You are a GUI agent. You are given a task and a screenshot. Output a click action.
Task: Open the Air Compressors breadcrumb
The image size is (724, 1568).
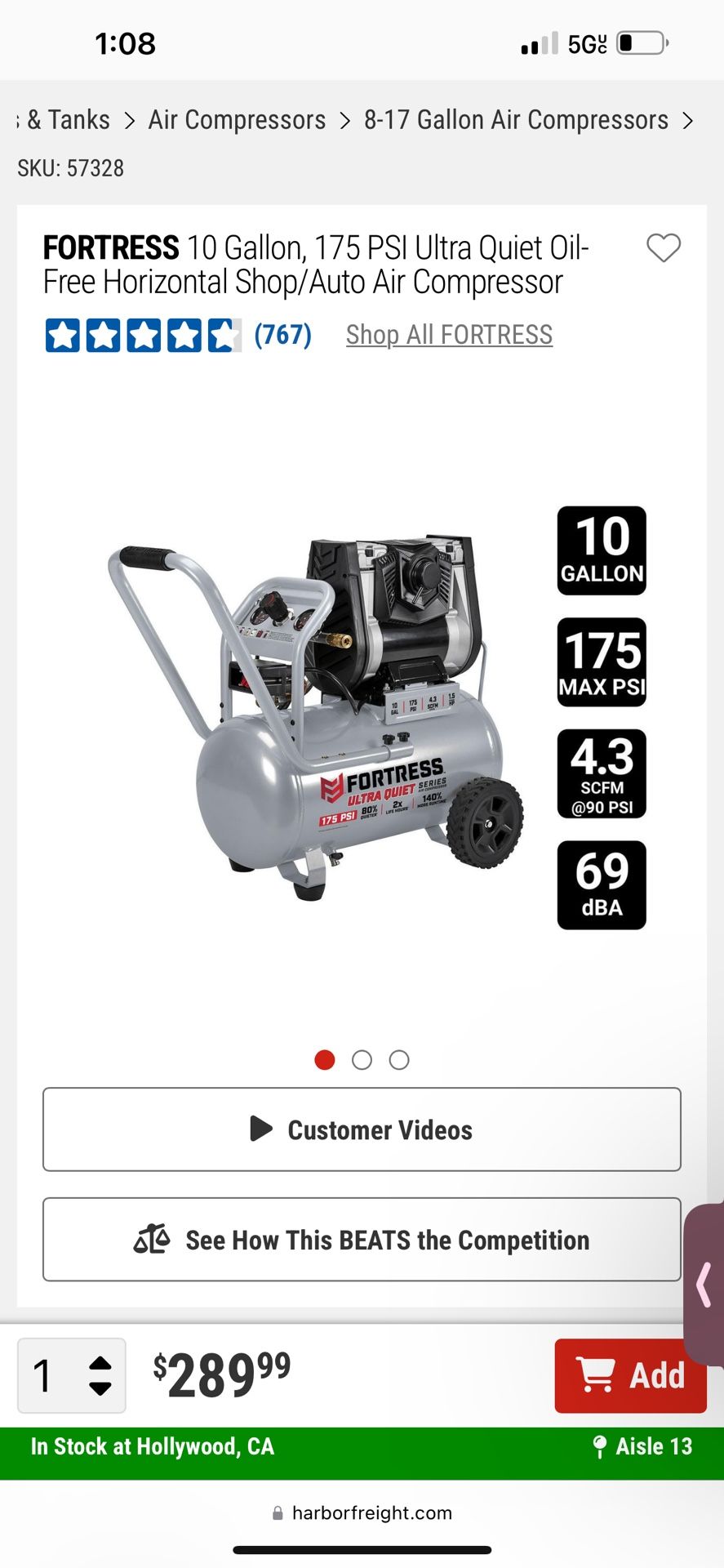pyautogui.click(x=236, y=119)
